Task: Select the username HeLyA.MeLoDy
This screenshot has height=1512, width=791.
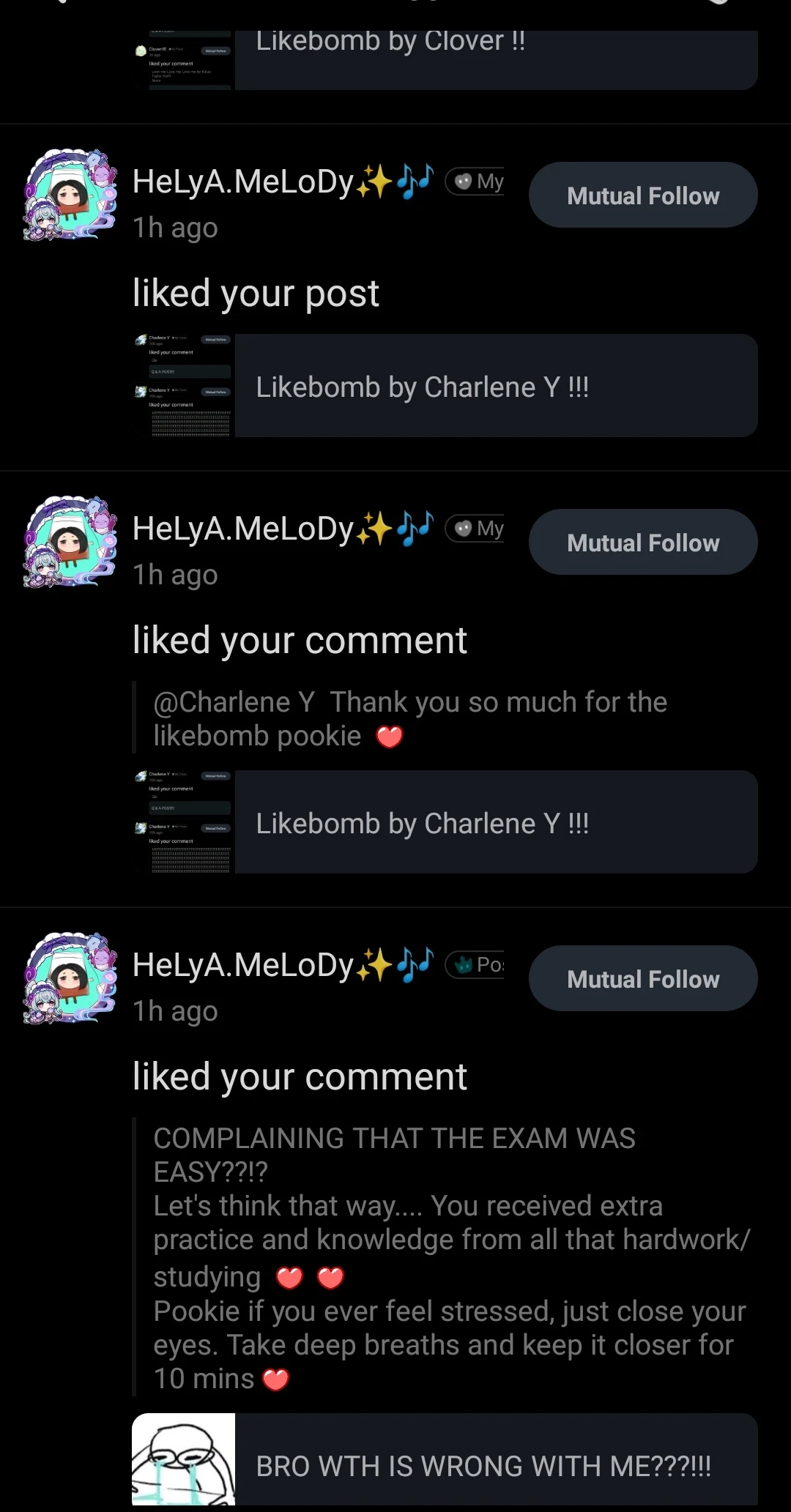Action: click(242, 179)
